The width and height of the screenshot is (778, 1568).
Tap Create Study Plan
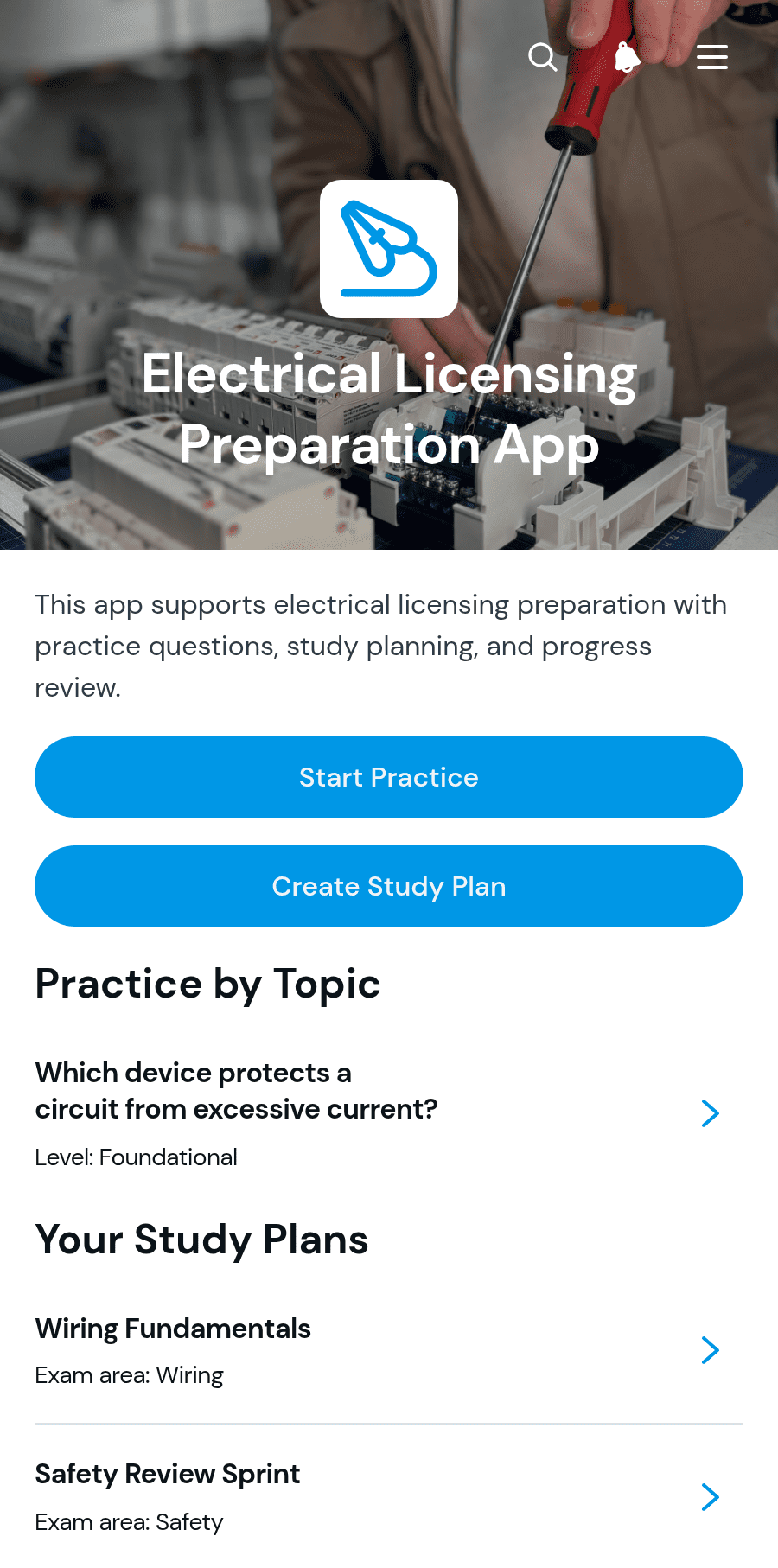tap(389, 886)
